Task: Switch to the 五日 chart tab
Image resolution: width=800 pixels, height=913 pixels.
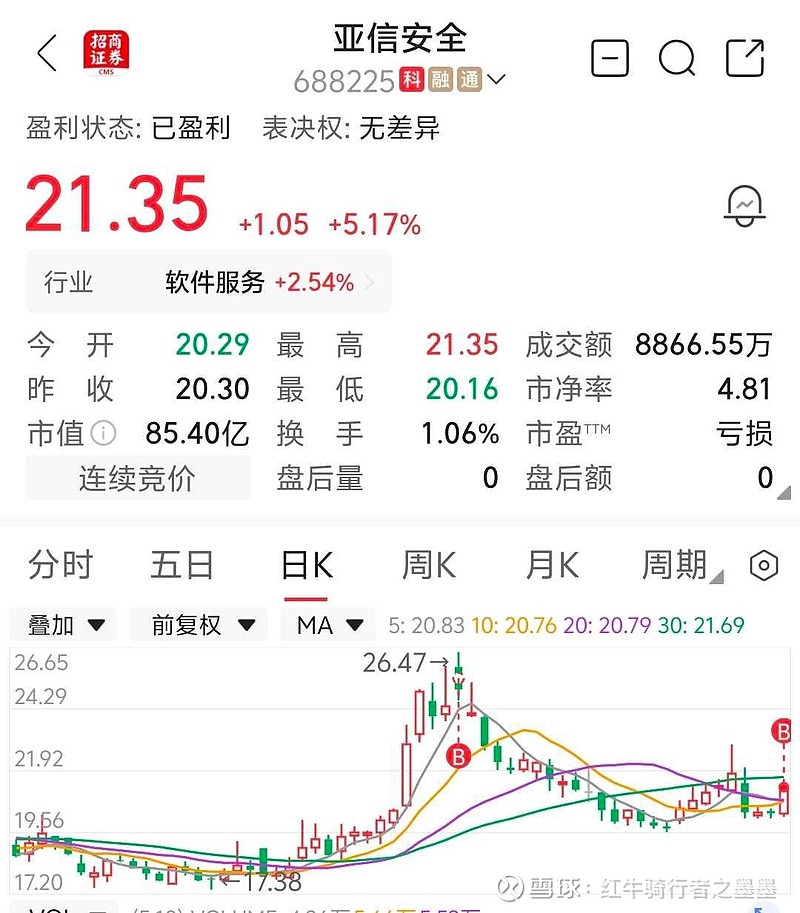Action: [x=182, y=565]
